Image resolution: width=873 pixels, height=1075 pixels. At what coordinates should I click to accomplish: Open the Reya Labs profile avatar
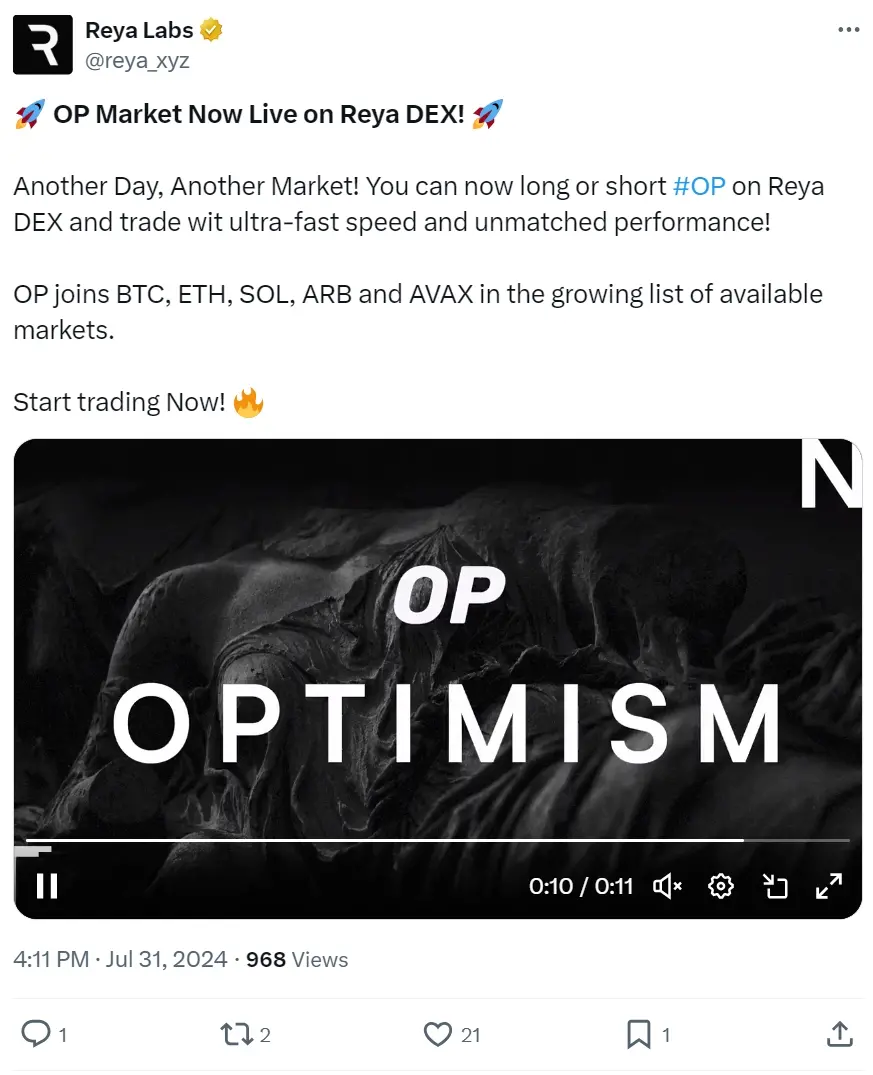point(43,45)
